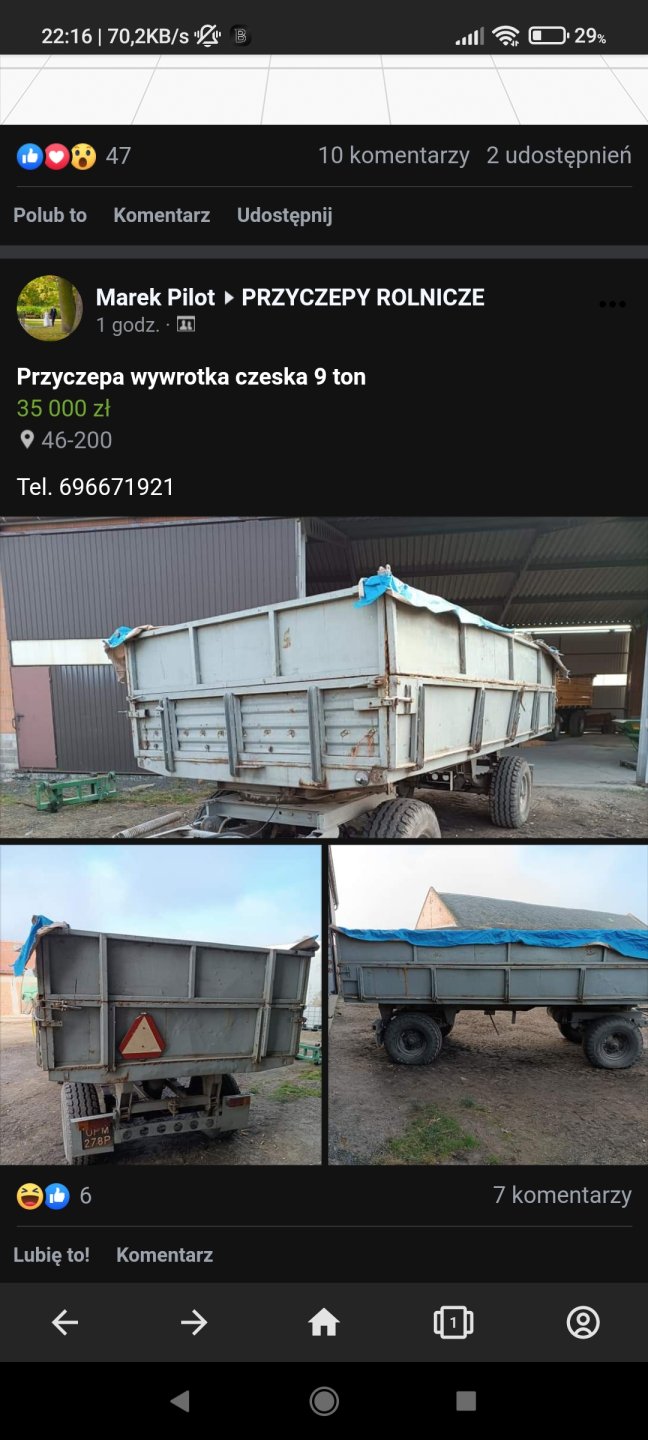View the 7 komentarzy on trailer post

[561, 1195]
